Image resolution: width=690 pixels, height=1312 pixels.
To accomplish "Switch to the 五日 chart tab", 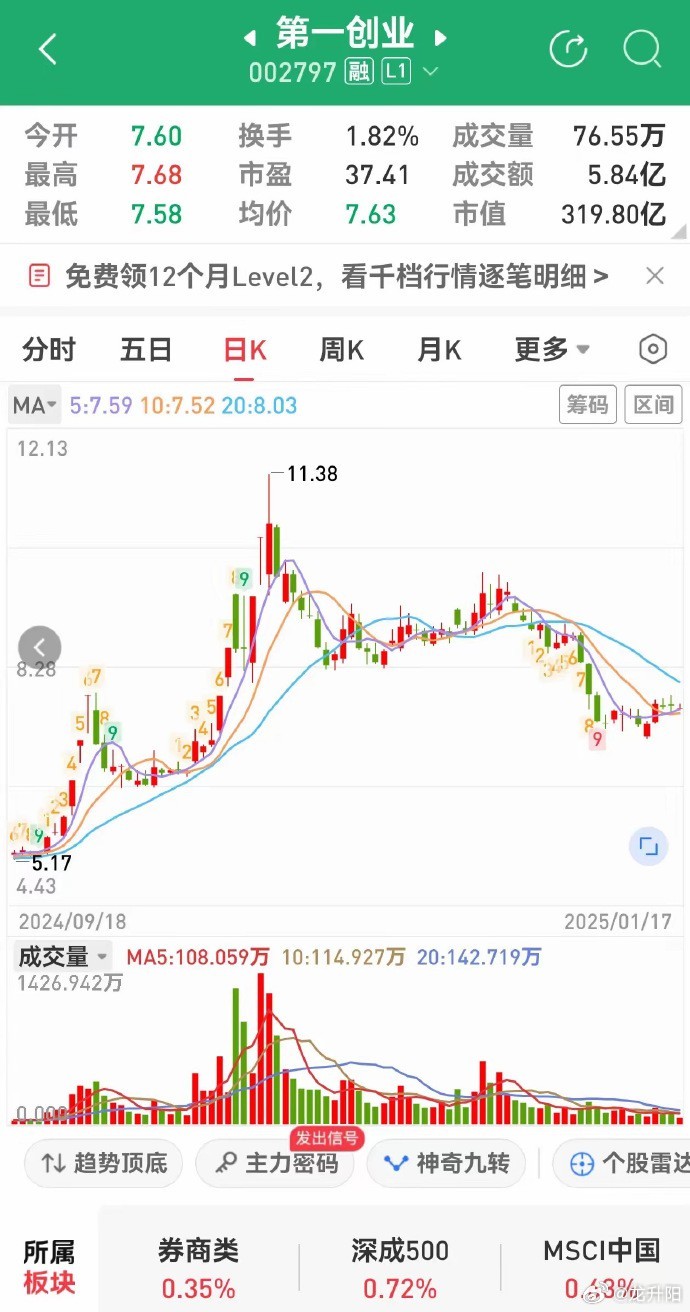I will [146, 350].
